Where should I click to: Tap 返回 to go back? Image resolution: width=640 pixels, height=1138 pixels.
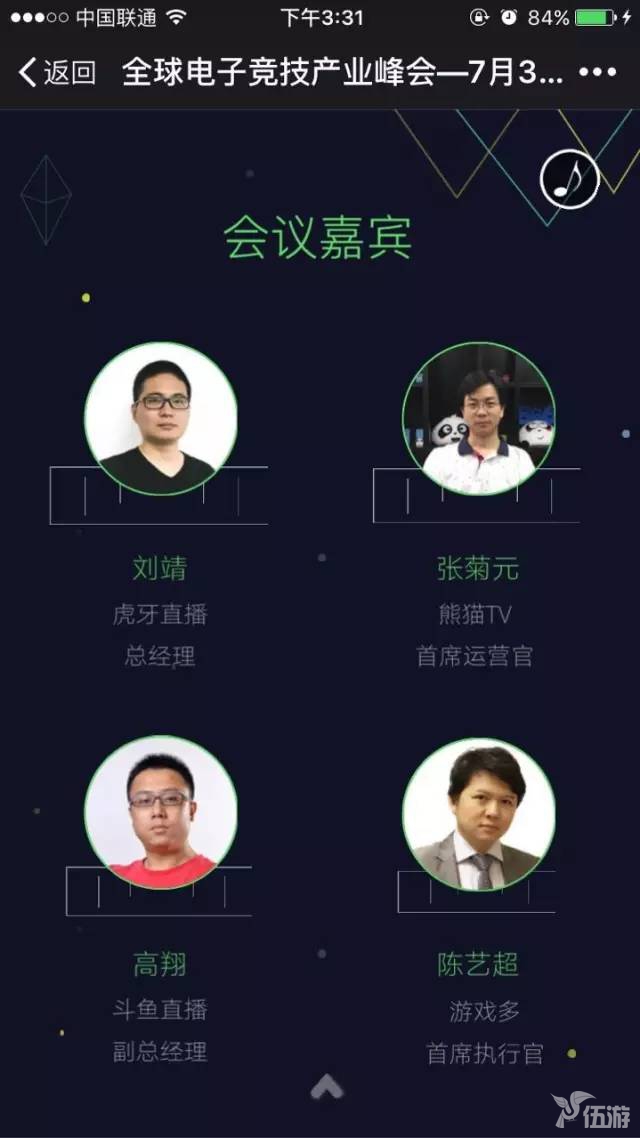pos(57,72)
